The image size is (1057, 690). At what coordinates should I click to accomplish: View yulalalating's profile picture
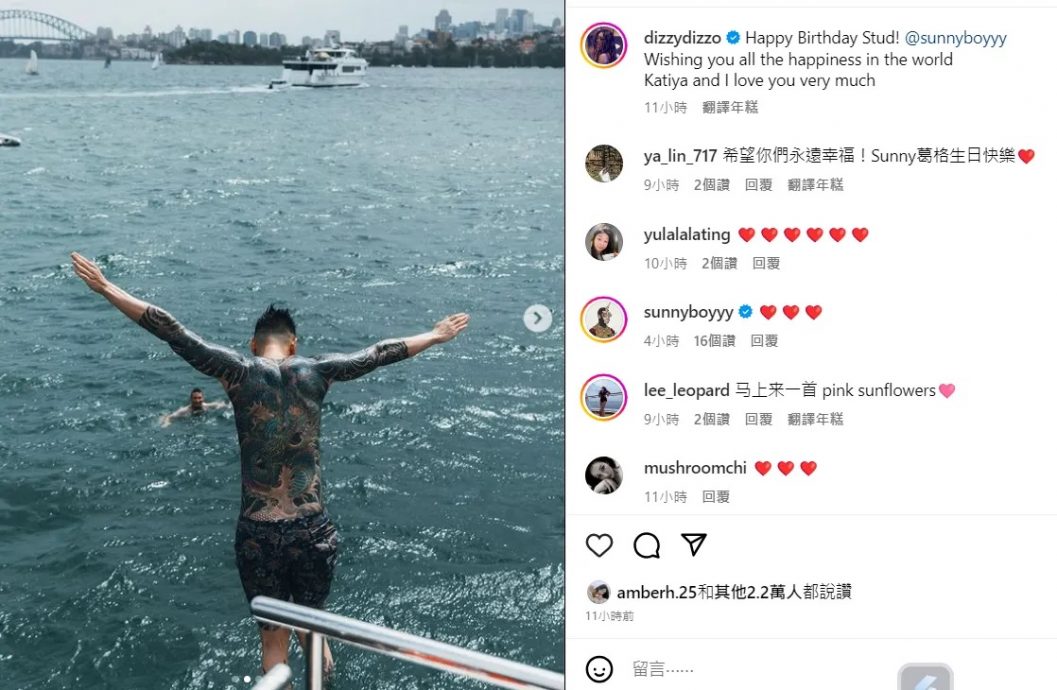(604, 241)
